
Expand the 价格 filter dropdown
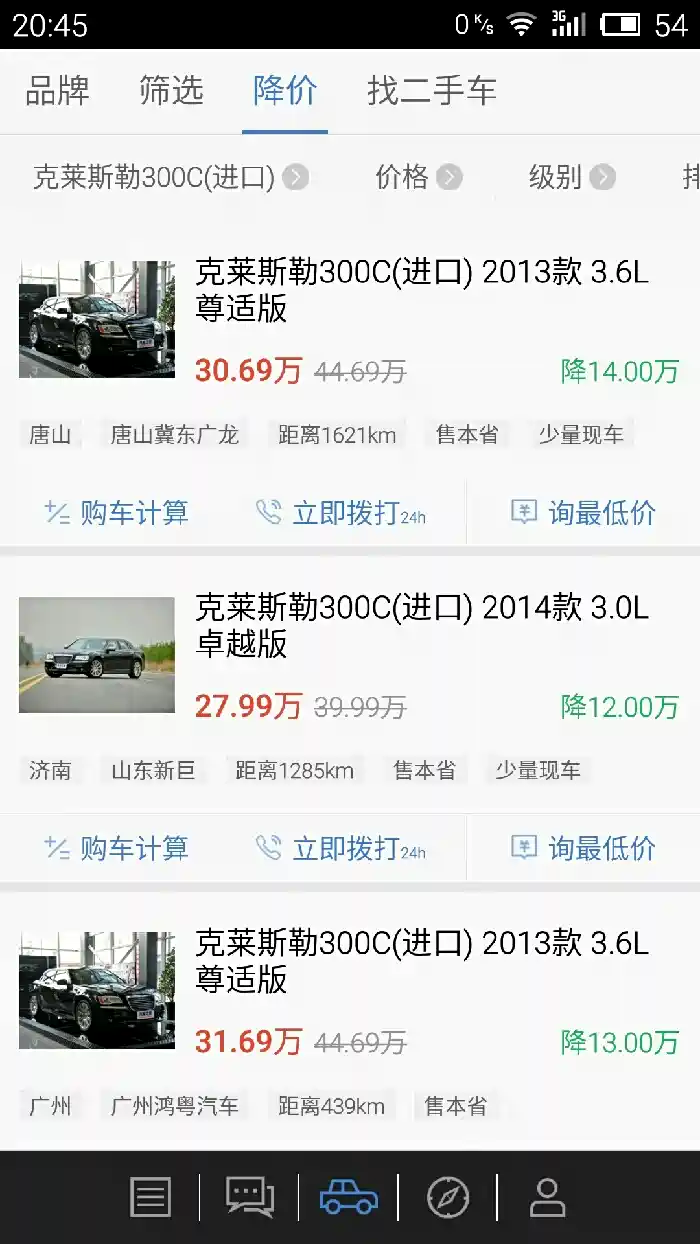click(x=418, y=177)
